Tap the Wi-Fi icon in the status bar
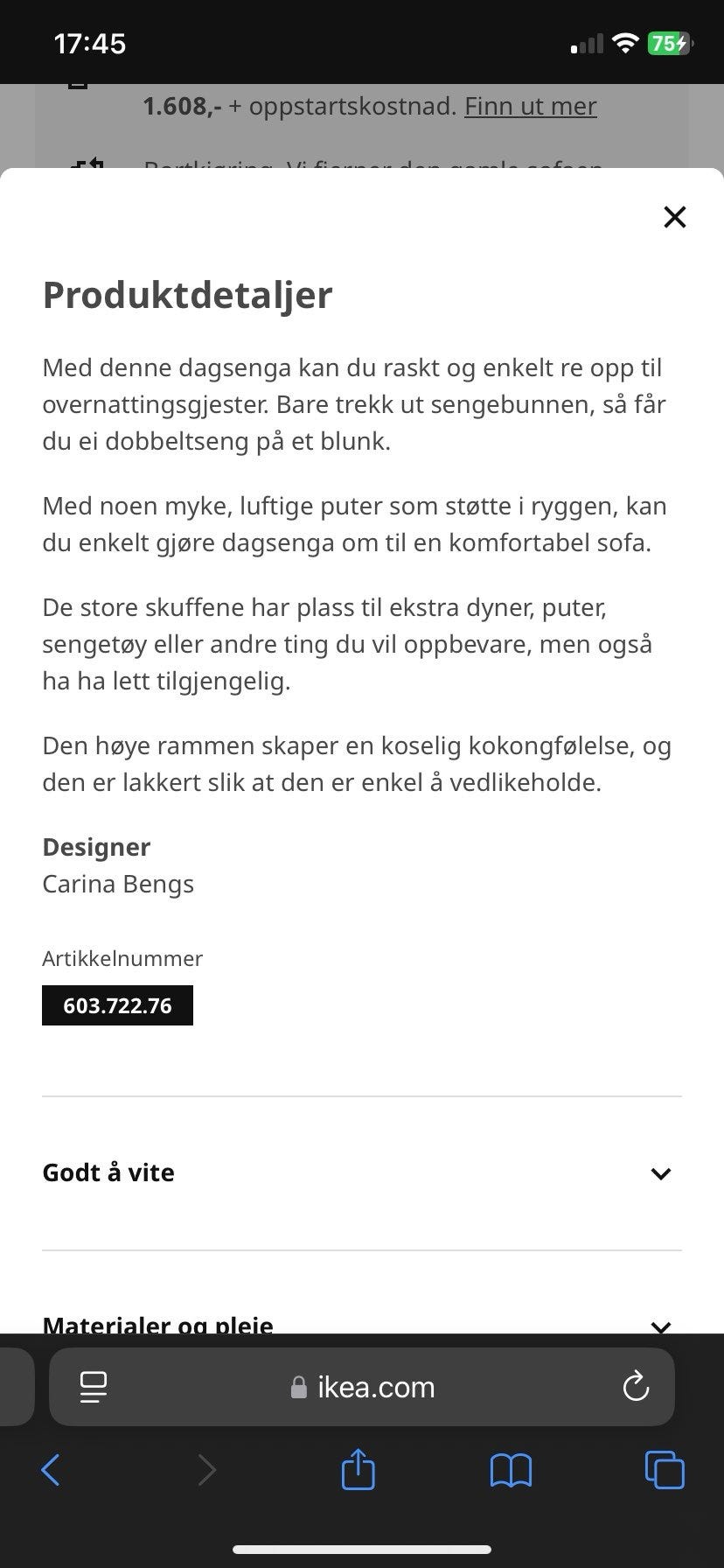This screenshot has height=1568, width=724. (626, 42)
